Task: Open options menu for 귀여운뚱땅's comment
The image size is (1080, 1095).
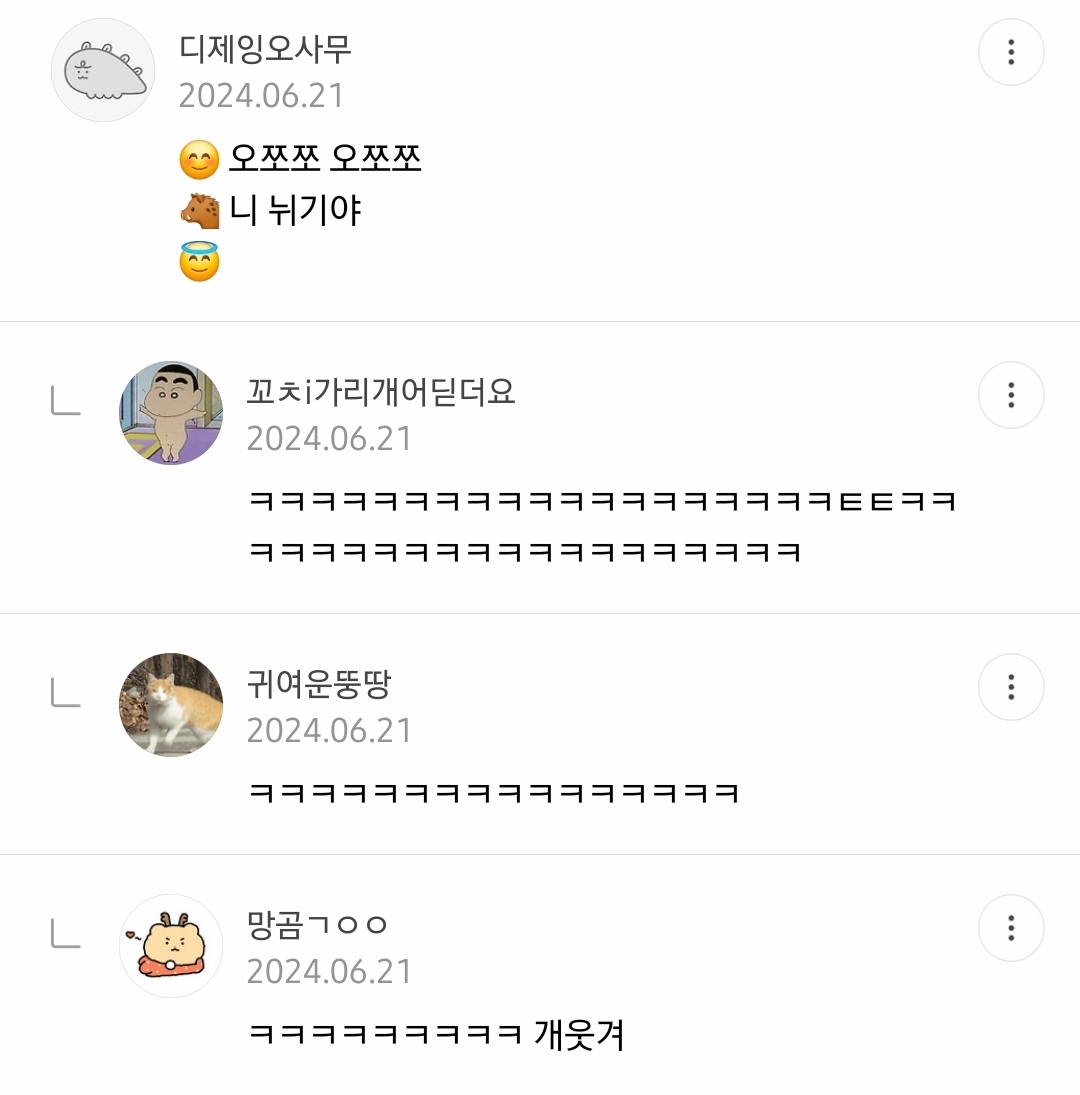Action: [1011, 688]
